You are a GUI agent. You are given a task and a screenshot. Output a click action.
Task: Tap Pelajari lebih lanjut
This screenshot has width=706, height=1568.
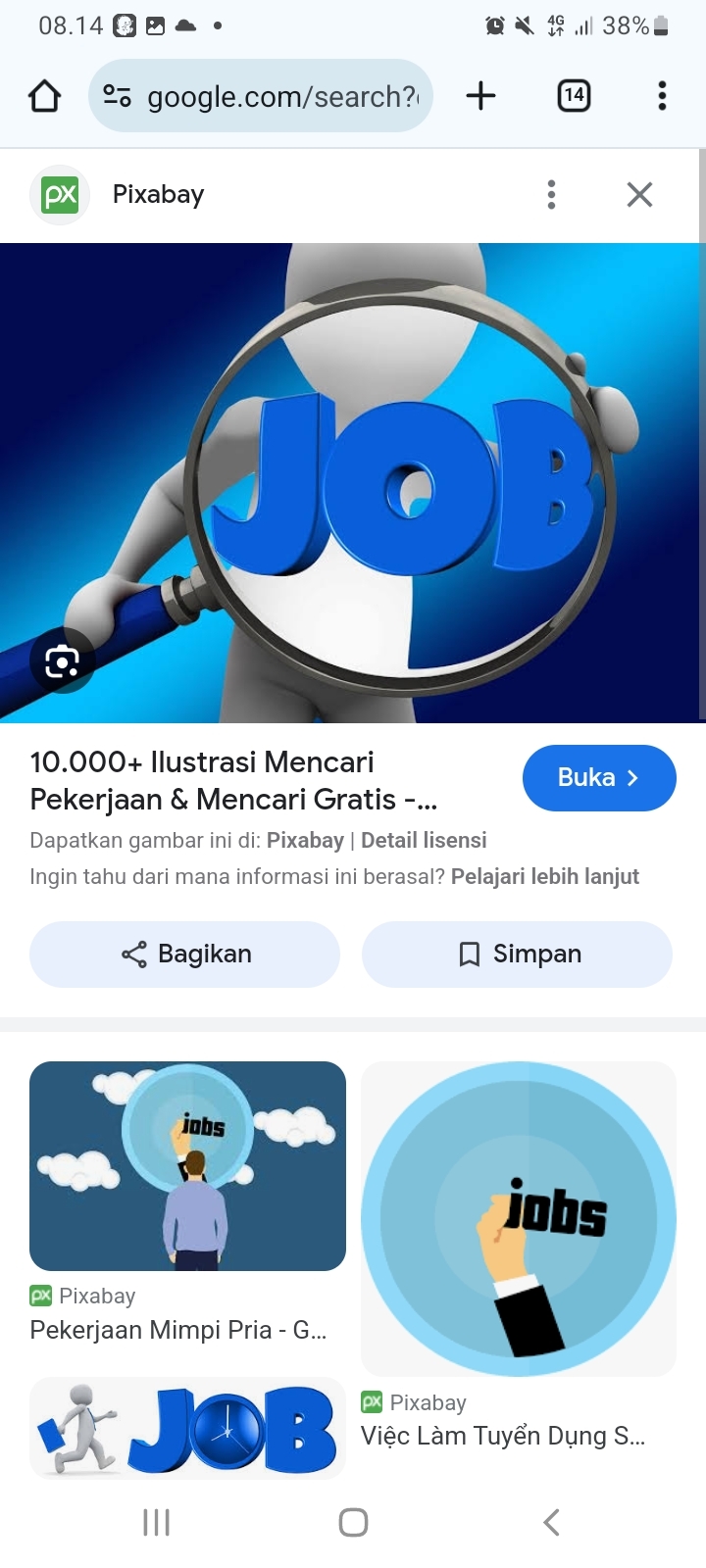544,876
